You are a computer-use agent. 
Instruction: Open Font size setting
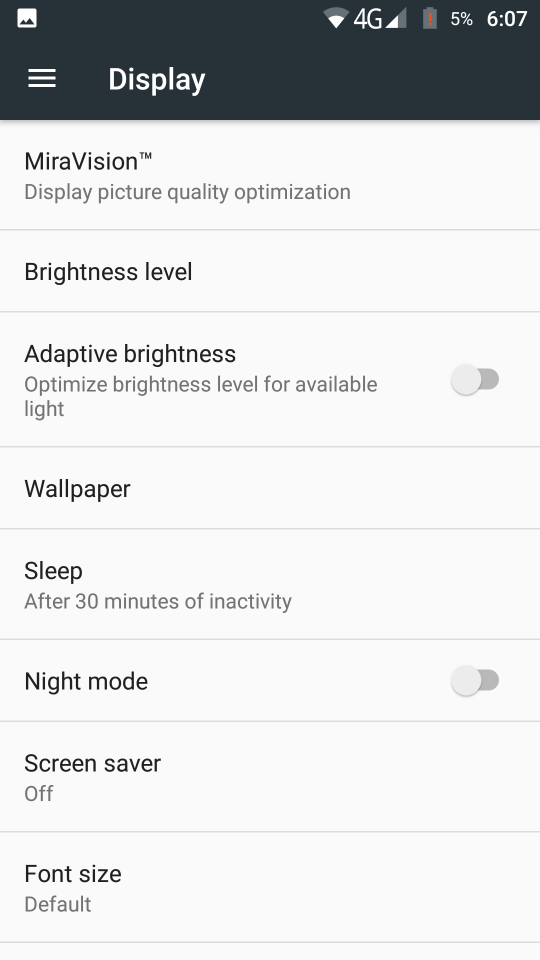point(270,887)
